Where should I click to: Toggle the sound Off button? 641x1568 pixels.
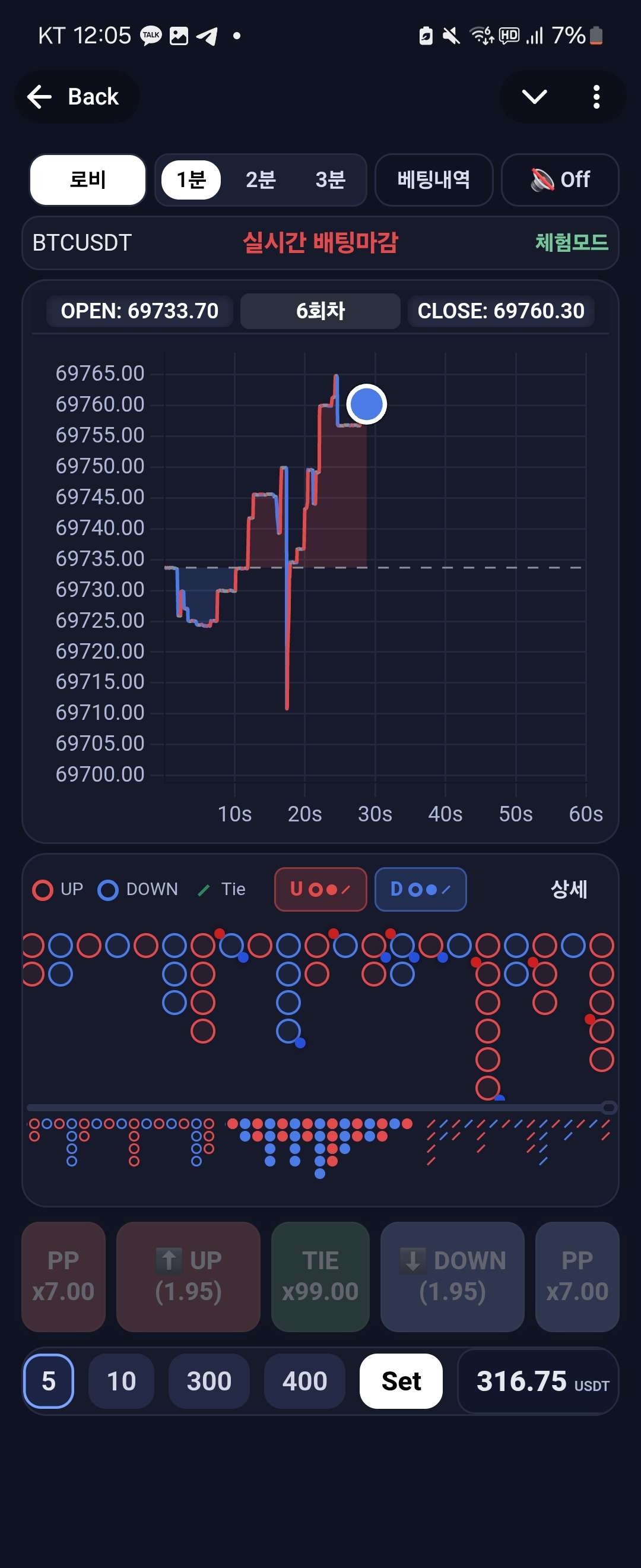560,180
